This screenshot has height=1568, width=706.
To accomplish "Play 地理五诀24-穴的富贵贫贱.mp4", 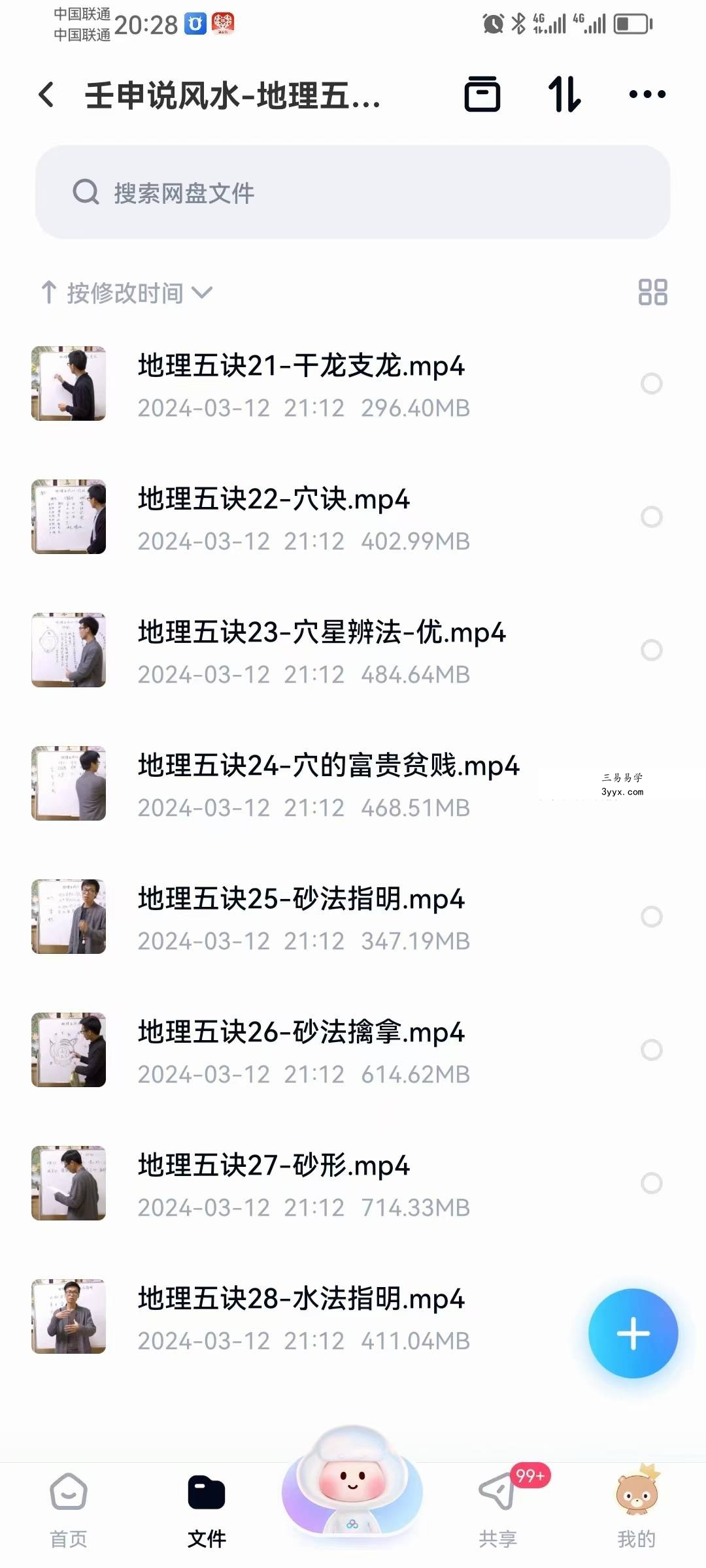I will (x=353, y=784).
